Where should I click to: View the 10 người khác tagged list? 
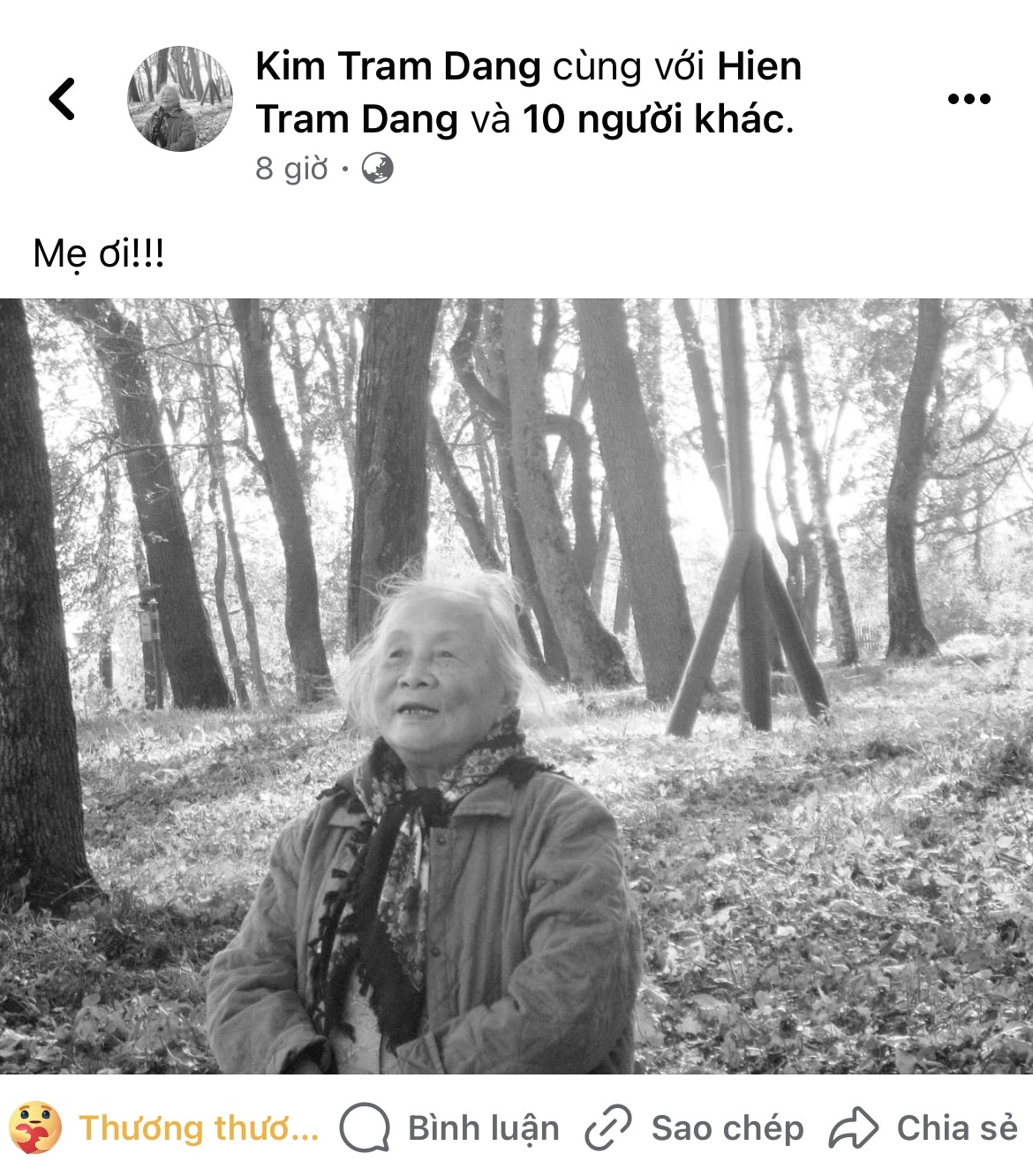pos(653,119)
